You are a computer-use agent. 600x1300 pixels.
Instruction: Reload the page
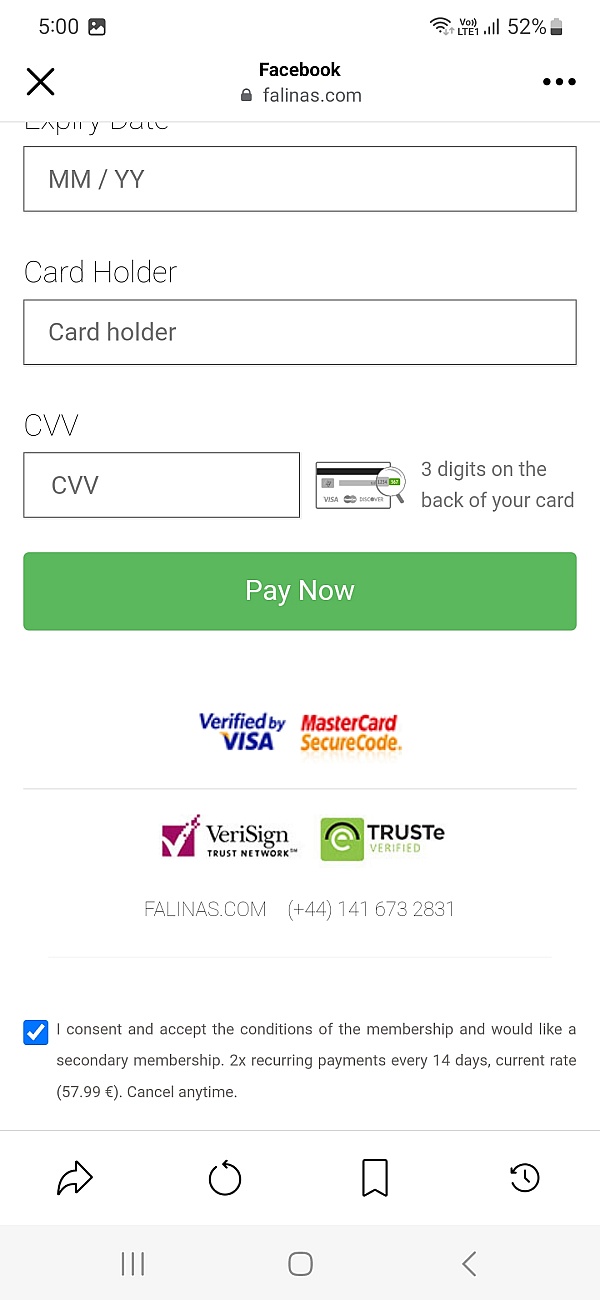click(x=225, y=1179)
